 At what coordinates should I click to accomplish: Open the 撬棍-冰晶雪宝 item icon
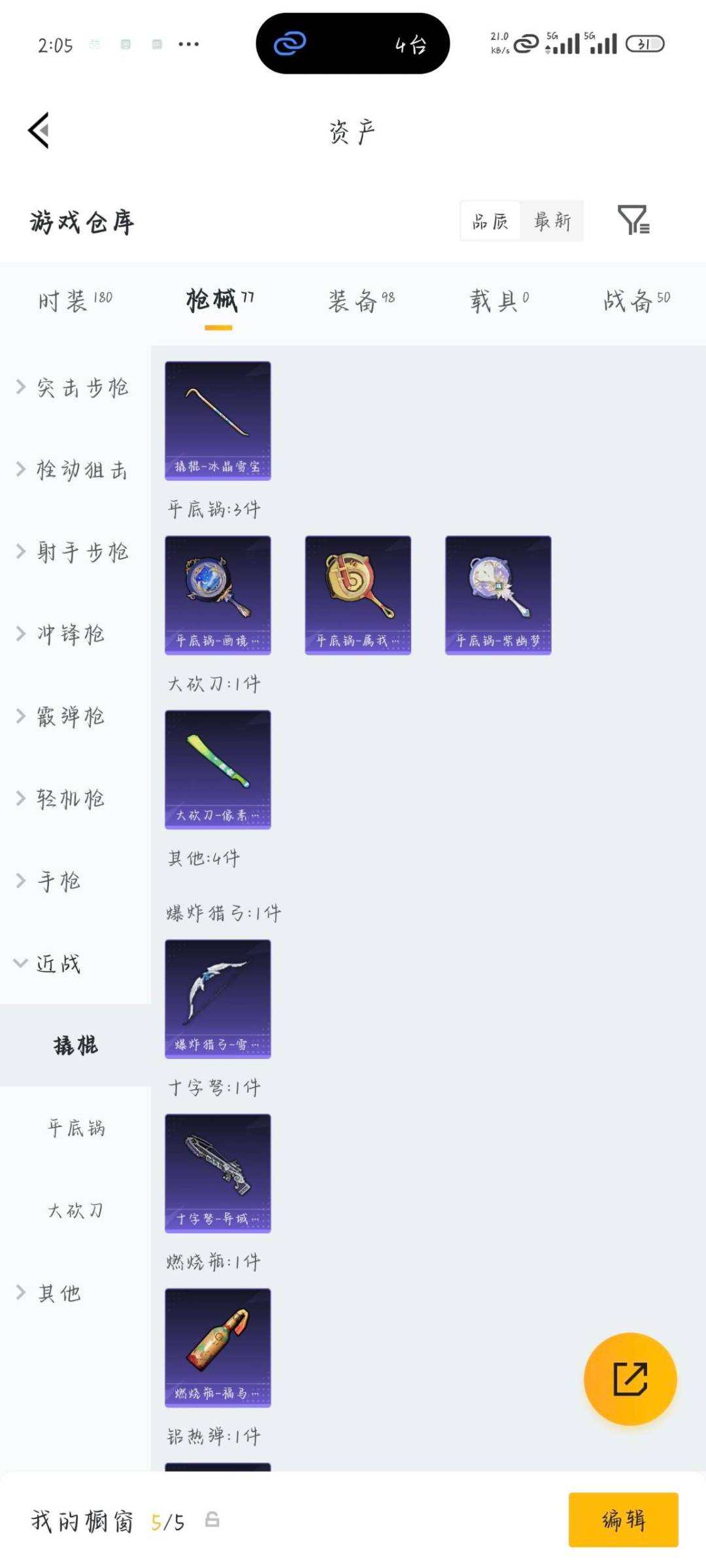(218, 418)
